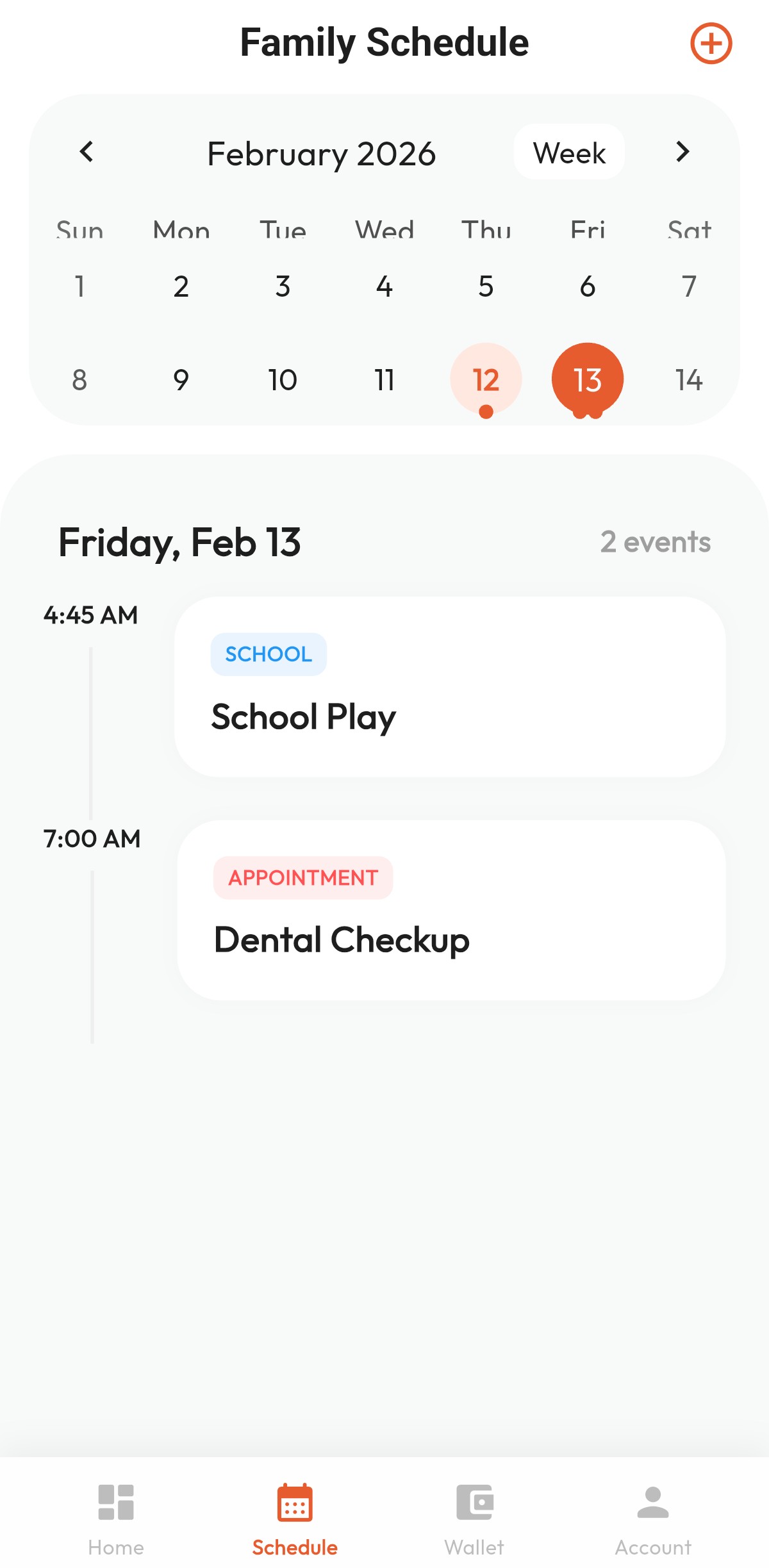Go to the previous month
The image size is (769, 1568).
coord(87,153)
